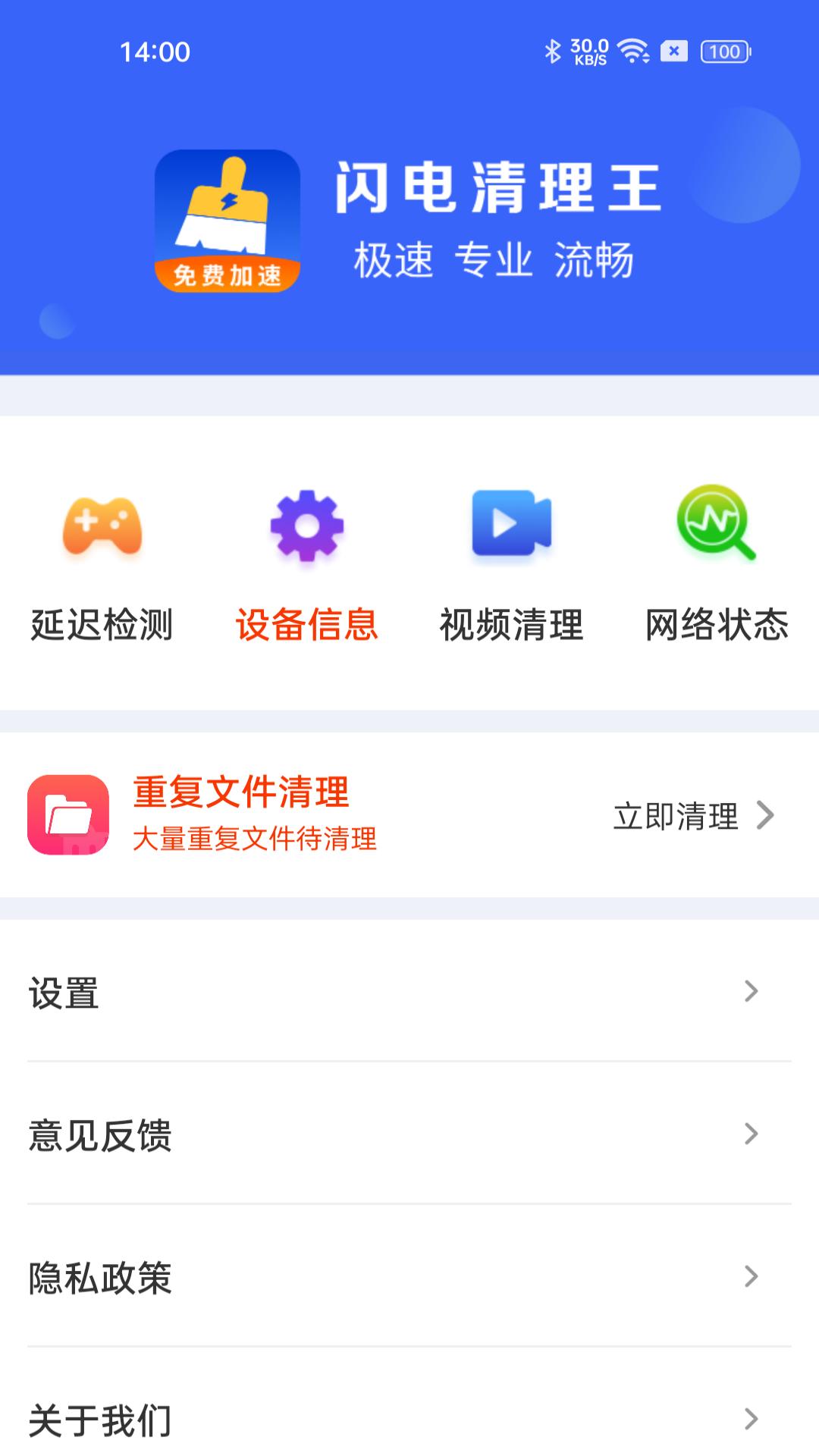819x1456 pixels.
Task: Tap 立即清理 for duplicate files
Action: click(692, 816)
